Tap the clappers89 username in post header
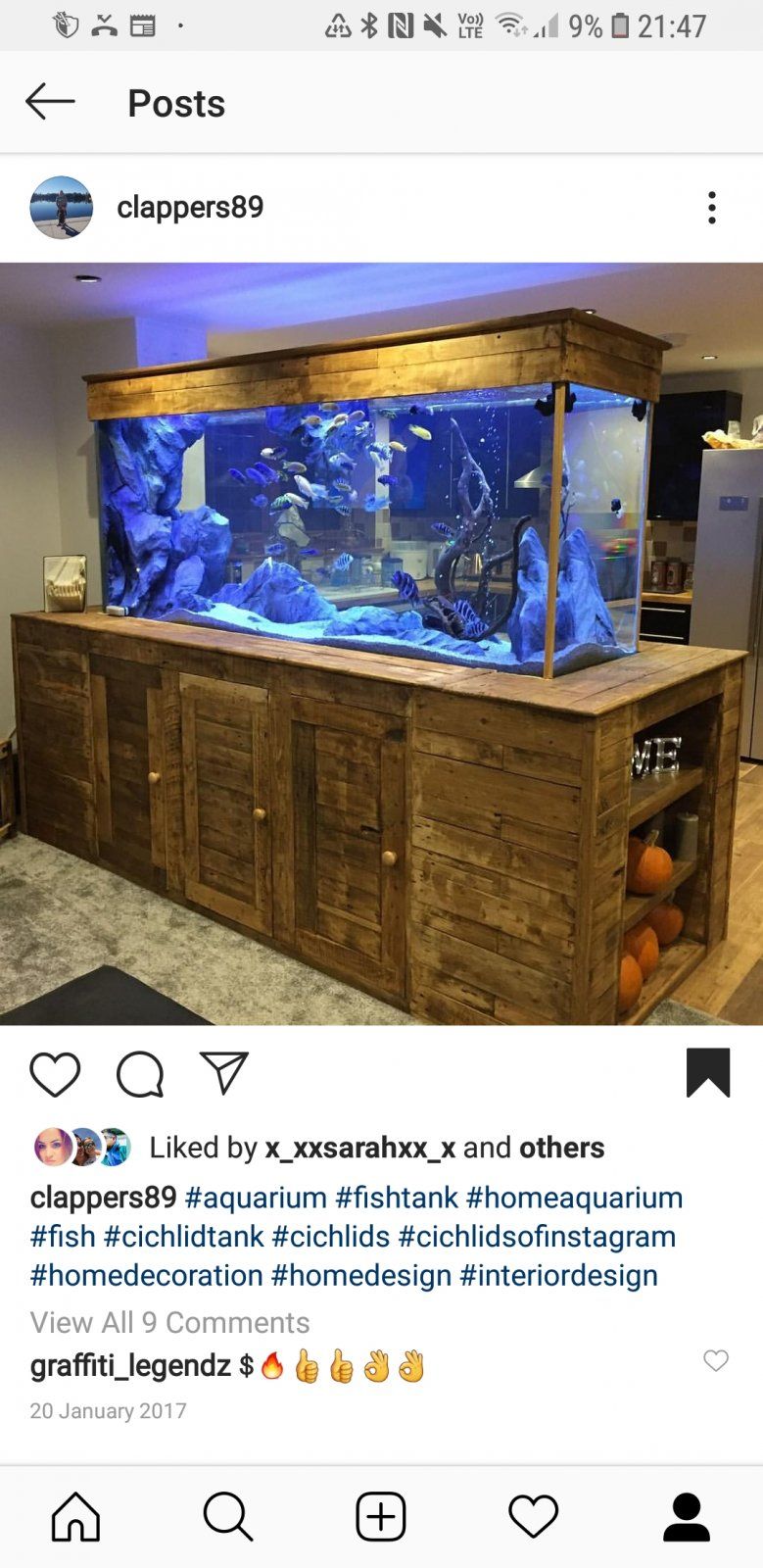The image size is (763, 1568). [x=190, y=208]
